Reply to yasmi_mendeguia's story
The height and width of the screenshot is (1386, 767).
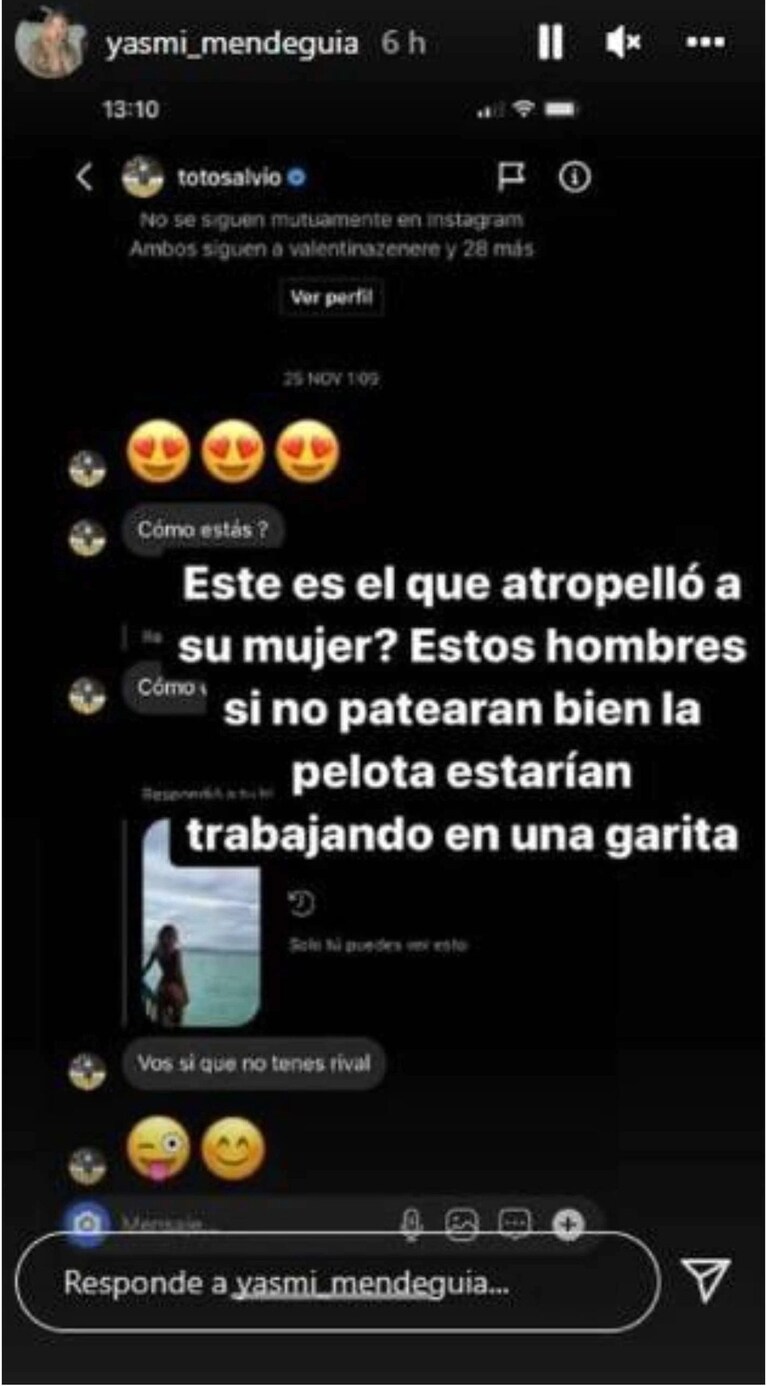click(x=338, y=1283)
